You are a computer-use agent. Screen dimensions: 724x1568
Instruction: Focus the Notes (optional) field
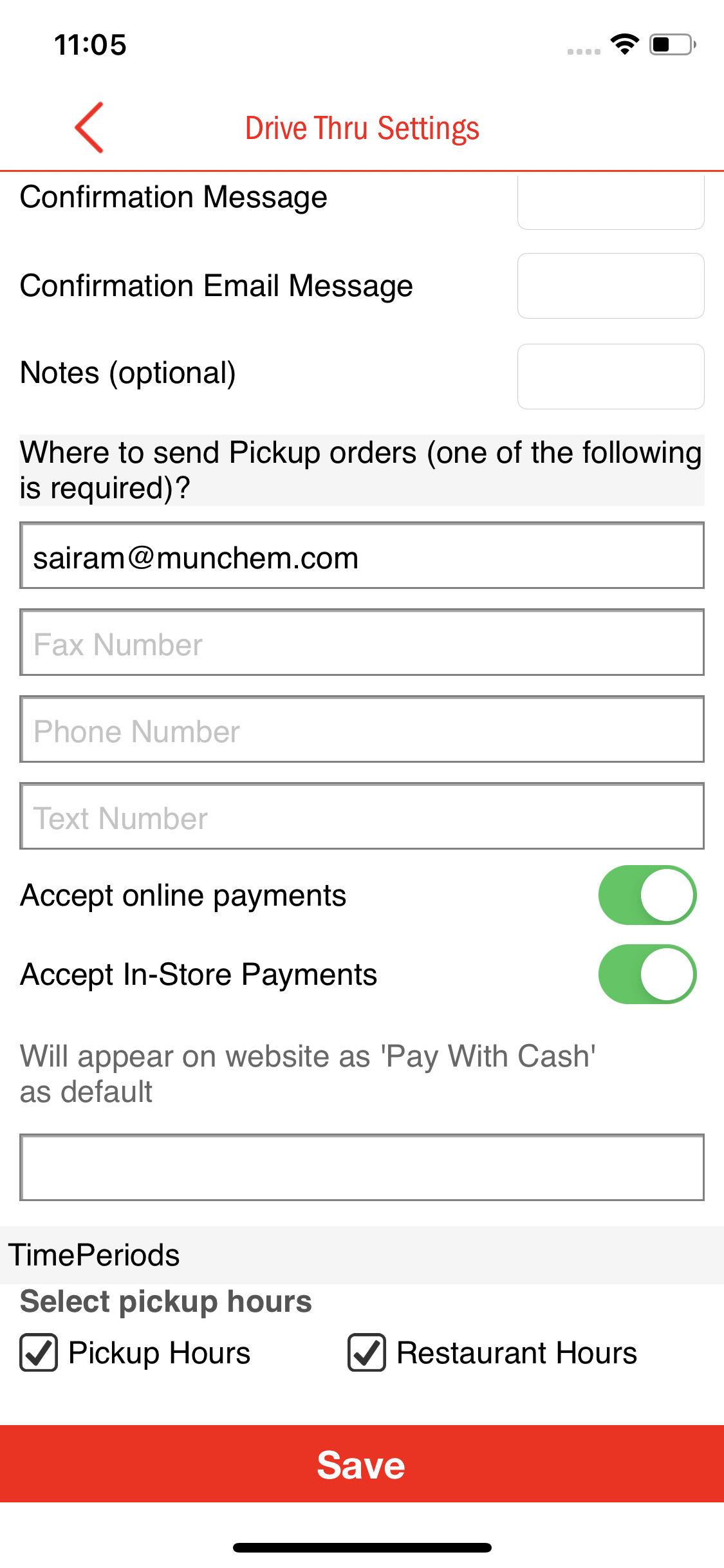tap(610, 376)
